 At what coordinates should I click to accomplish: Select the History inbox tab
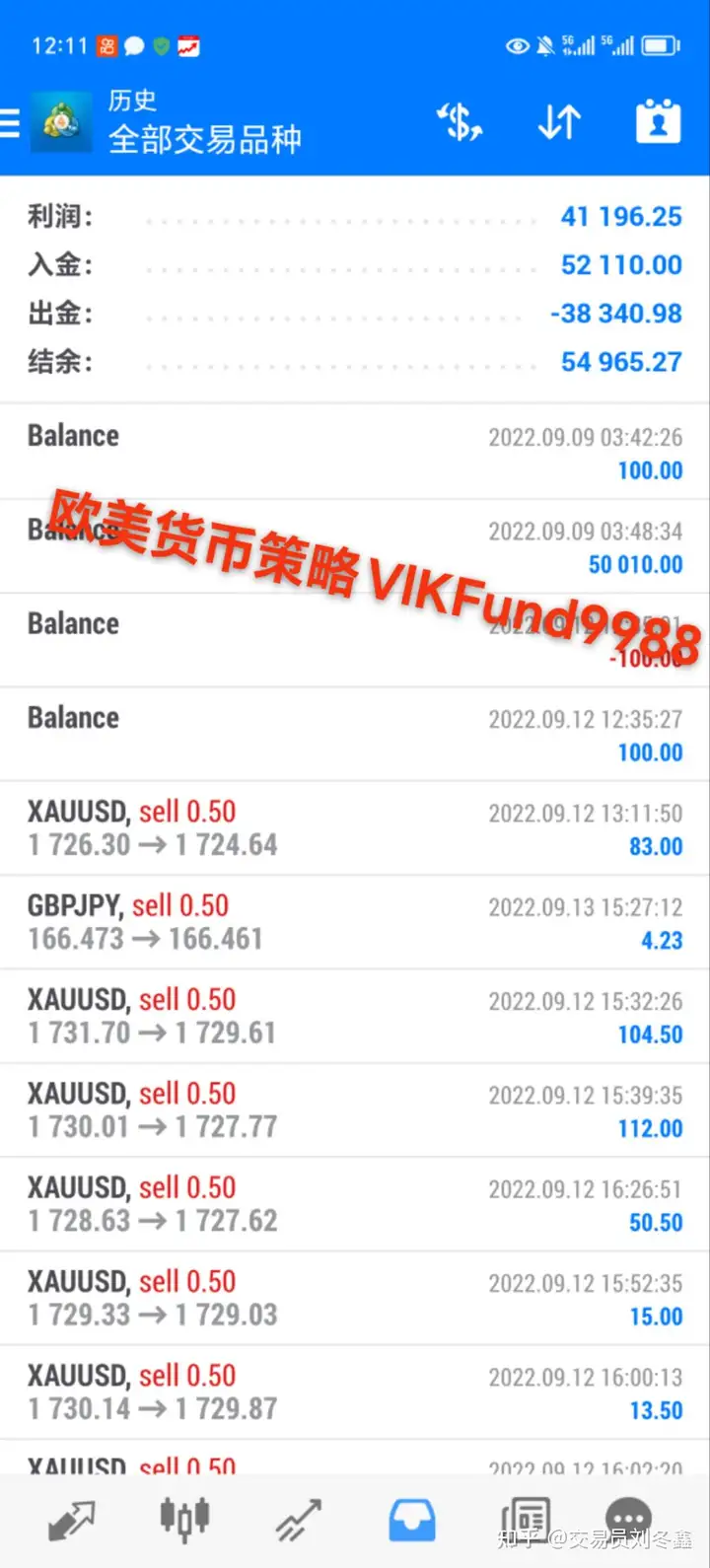411,1521
